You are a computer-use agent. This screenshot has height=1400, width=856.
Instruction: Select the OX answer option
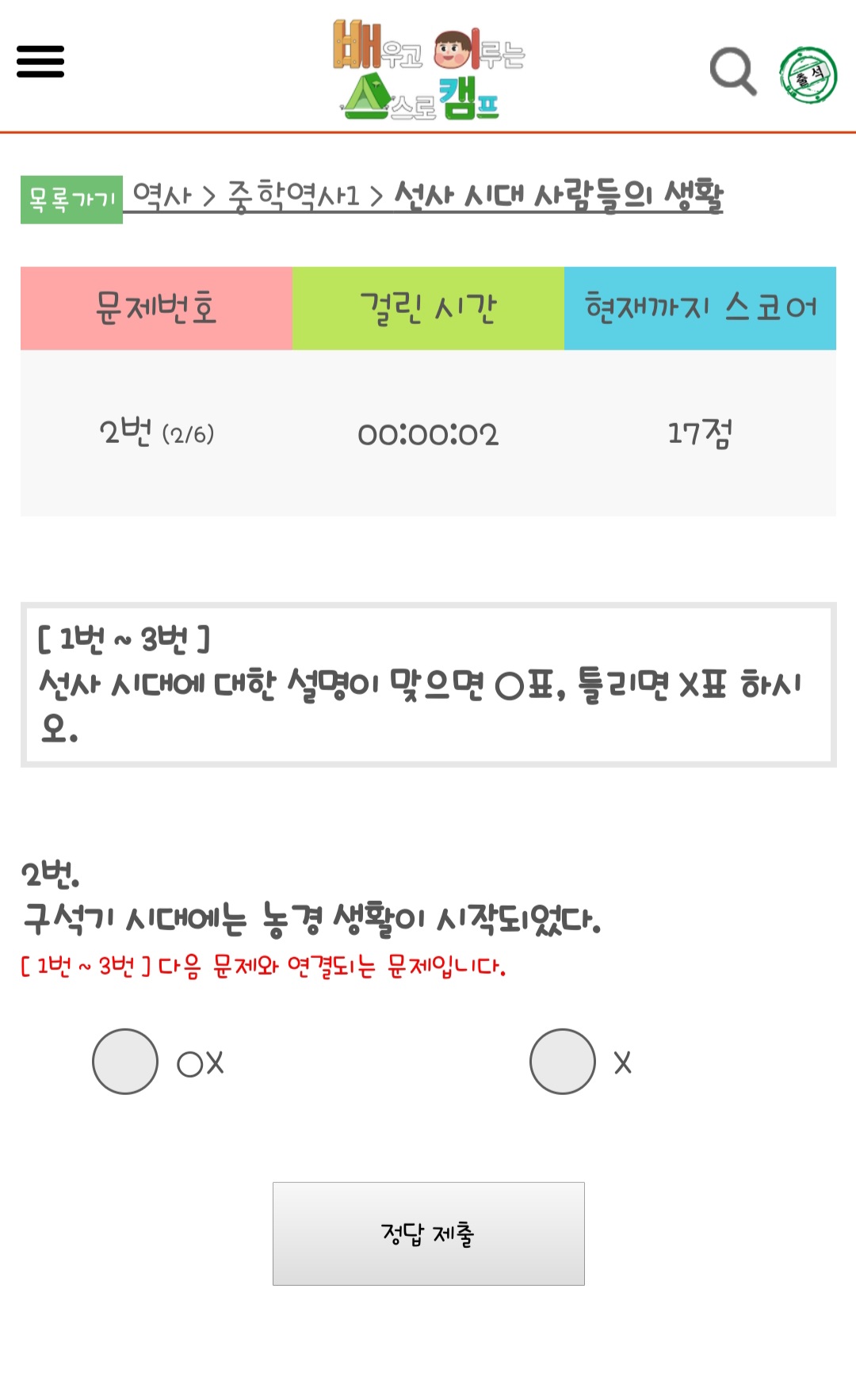coord(125,1062)
